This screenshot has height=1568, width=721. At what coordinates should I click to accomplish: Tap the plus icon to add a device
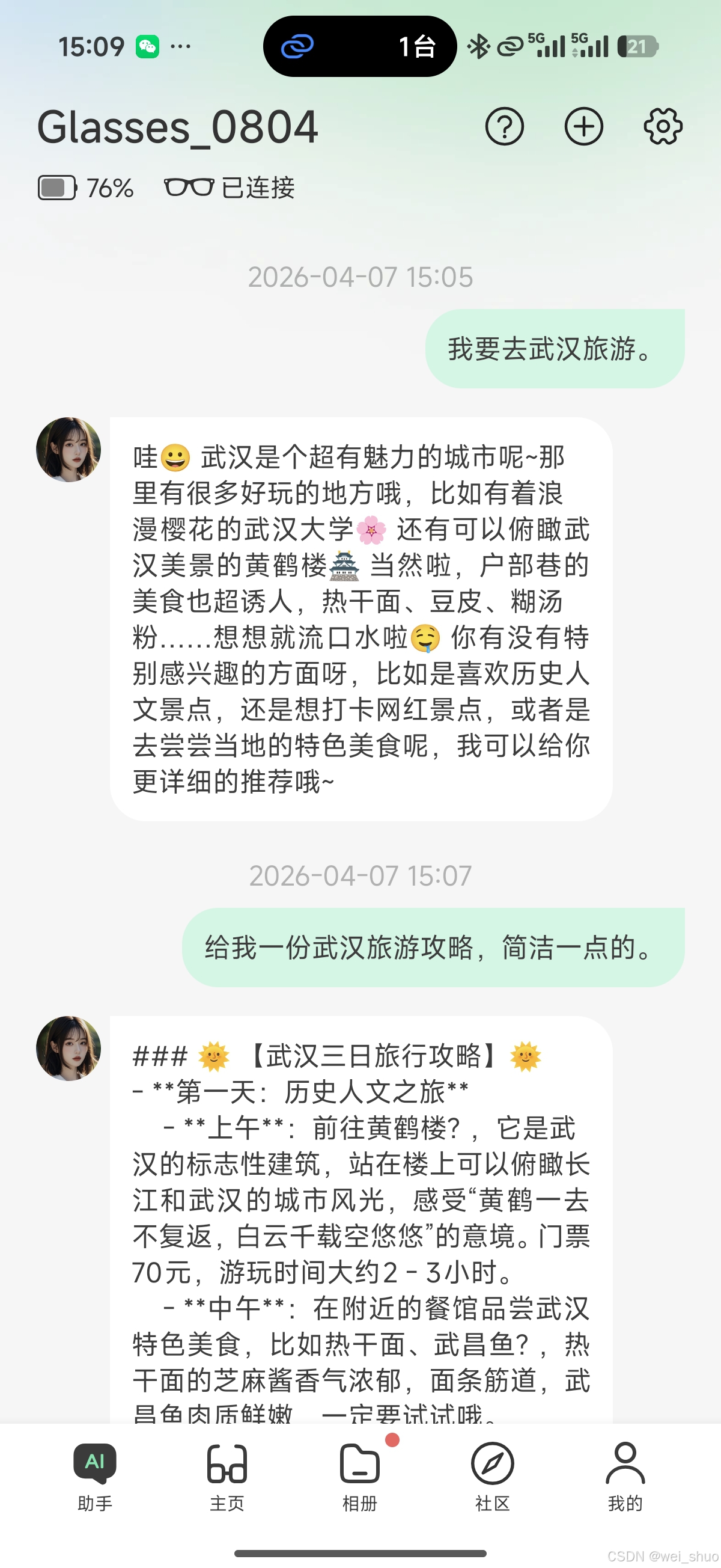583,127
